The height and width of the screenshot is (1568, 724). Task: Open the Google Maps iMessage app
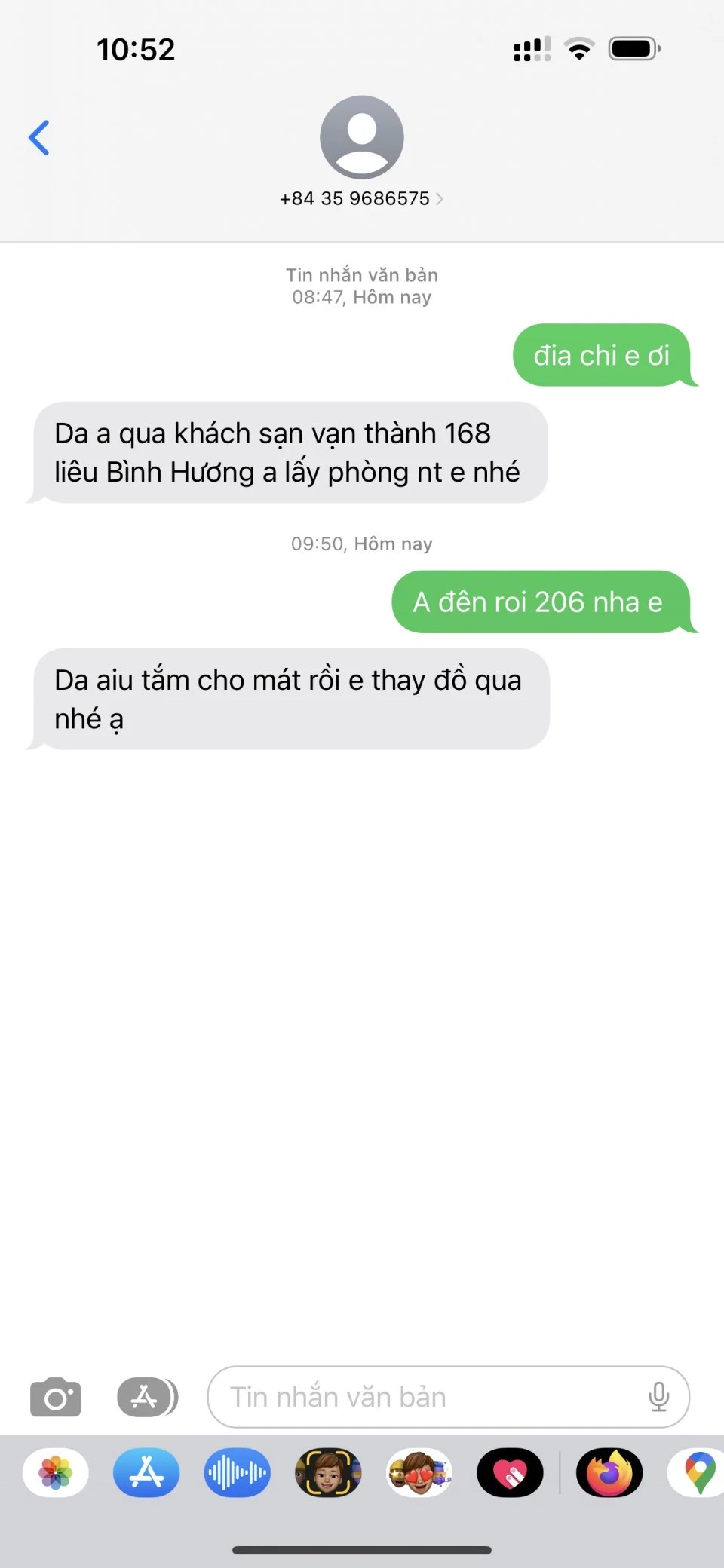[698, 1472]
